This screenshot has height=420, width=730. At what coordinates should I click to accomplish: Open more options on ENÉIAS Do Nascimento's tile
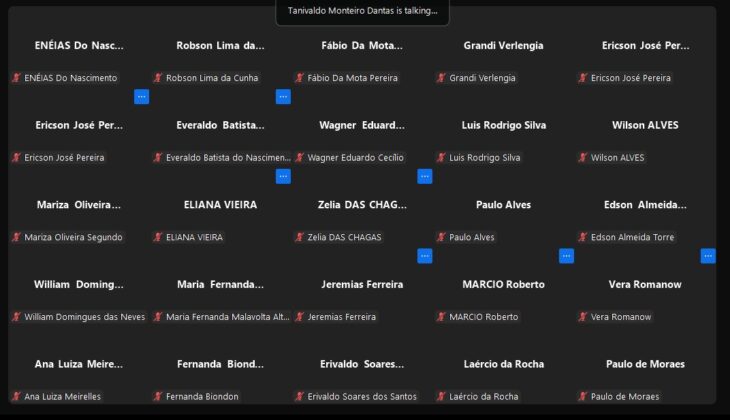tap(142, 97)
